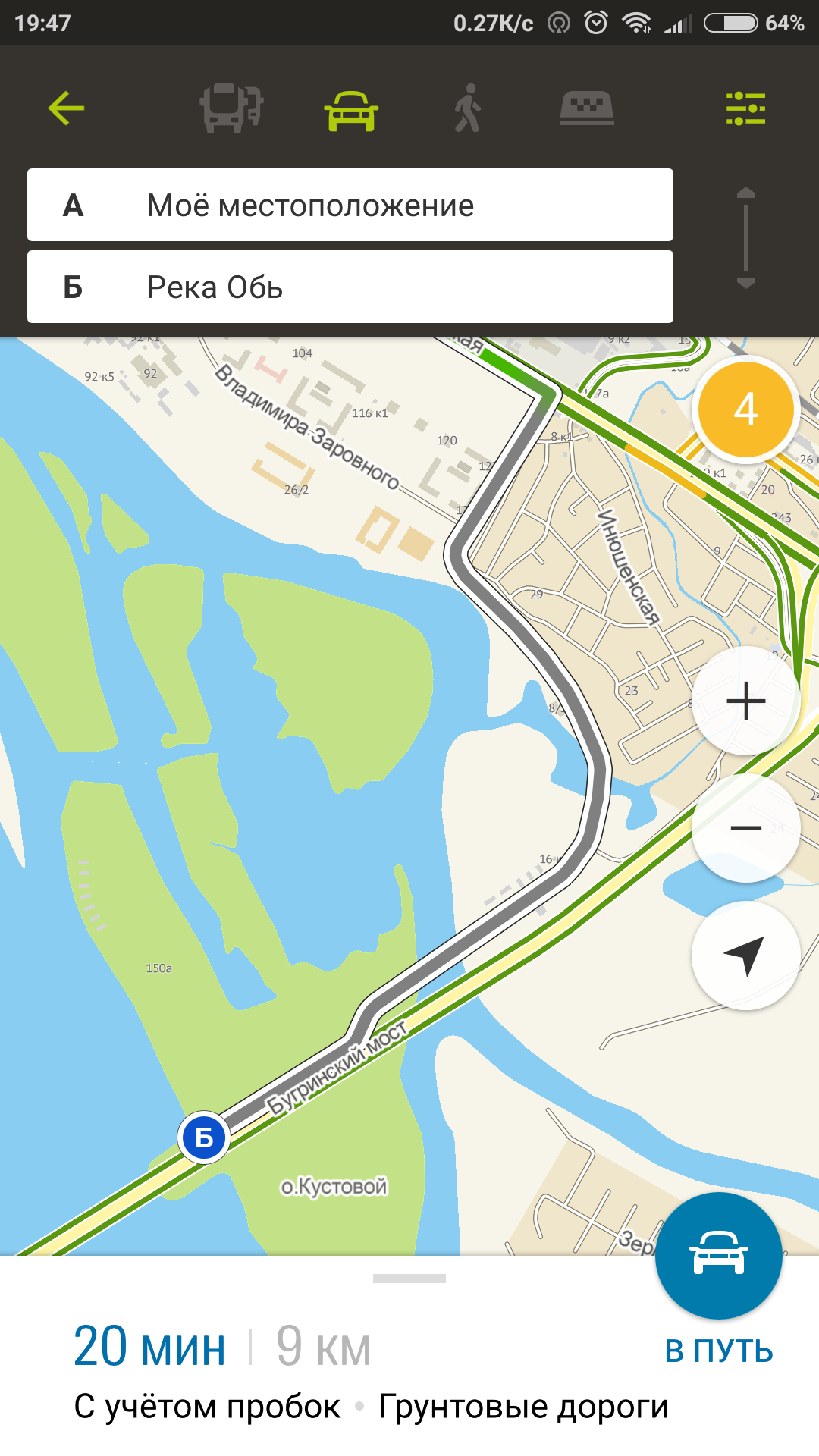Switch to walking route mode
819x1456 pixels.
tap(469, 108)
